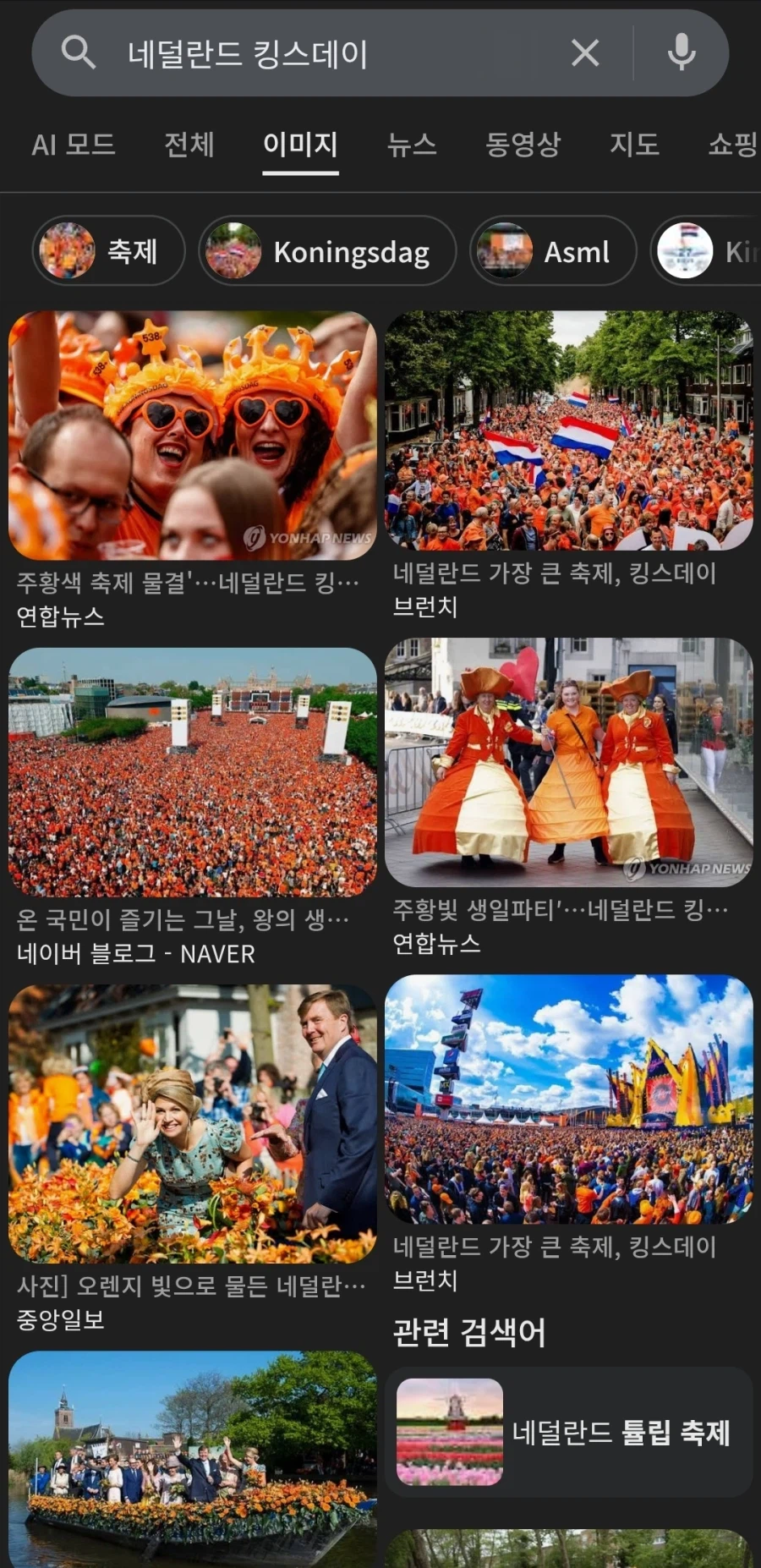Open 연합뉴스 주황빛 생일파티 image
The width and height of the screenshot is (761, 1568).
568,761
